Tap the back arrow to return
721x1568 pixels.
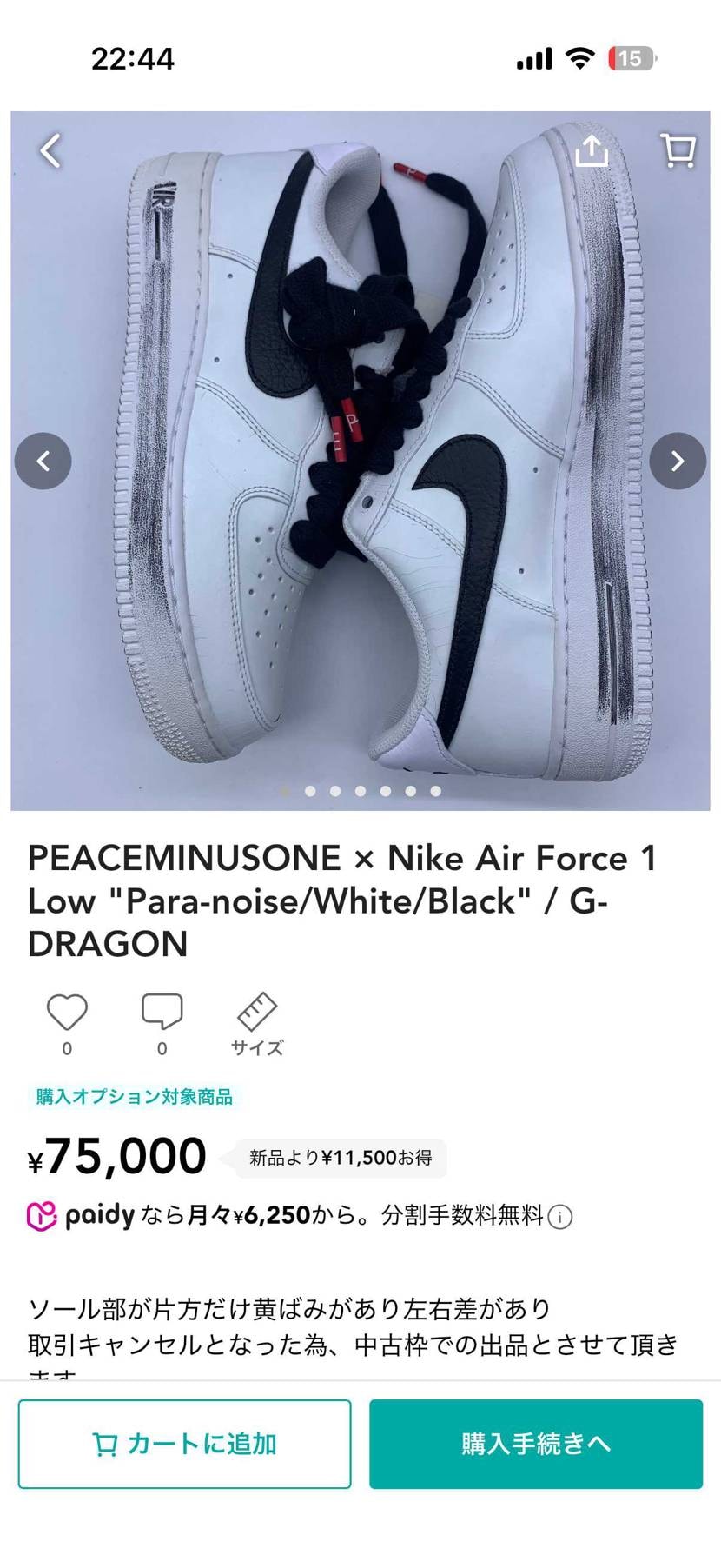(x=49, y=149)
